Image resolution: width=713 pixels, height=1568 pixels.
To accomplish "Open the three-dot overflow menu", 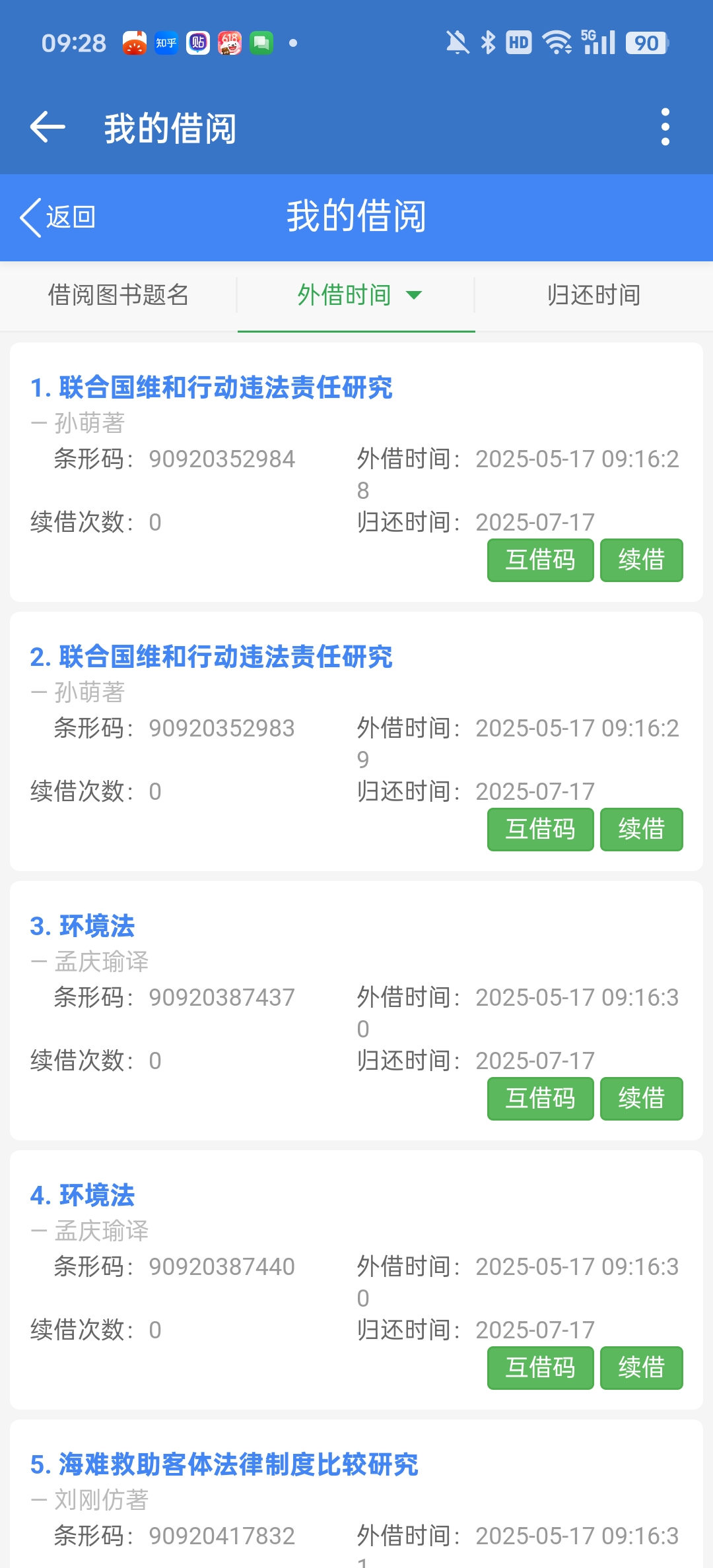I will (665, 127).
